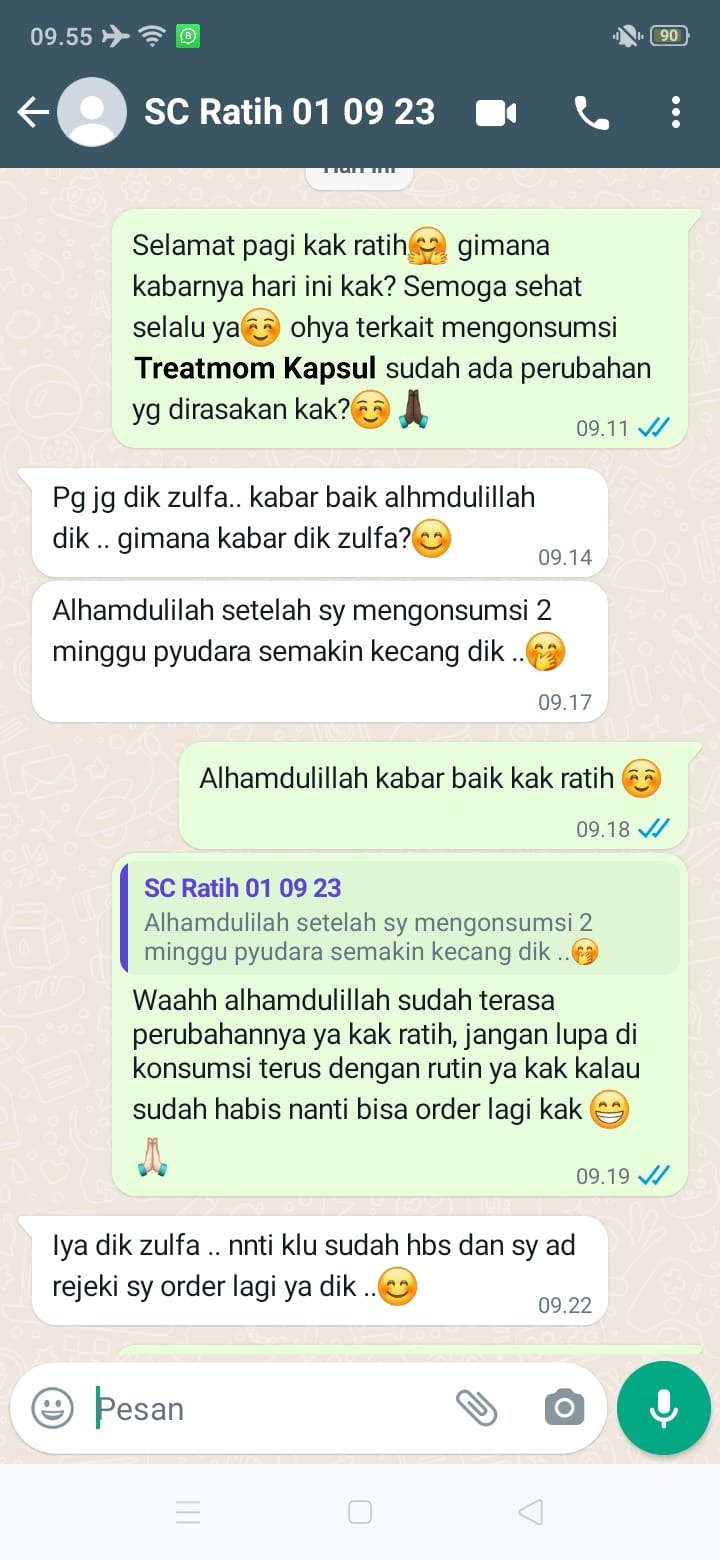Go back to the chat list
Screen dimensions: 720x1560
33,112
